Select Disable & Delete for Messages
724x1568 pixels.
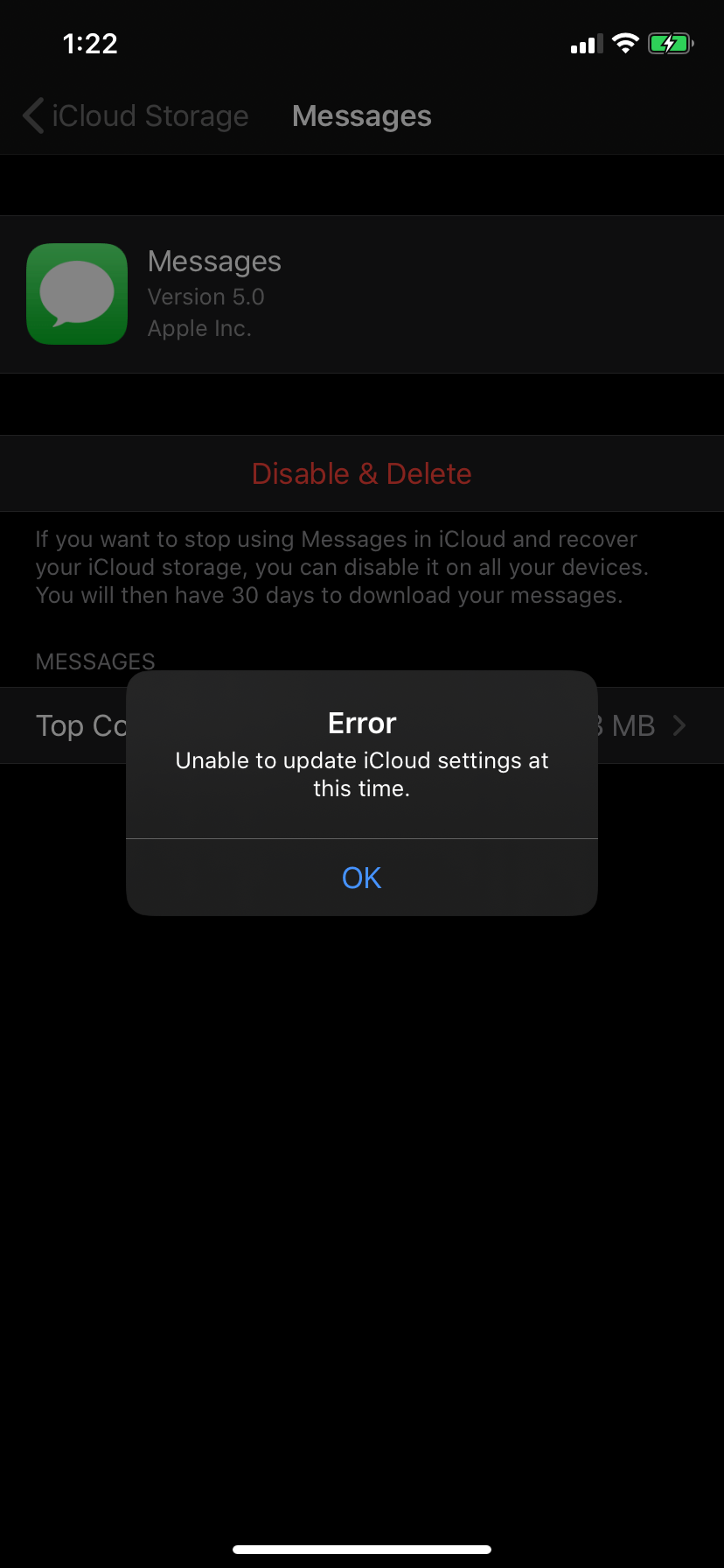click(361, 473)
